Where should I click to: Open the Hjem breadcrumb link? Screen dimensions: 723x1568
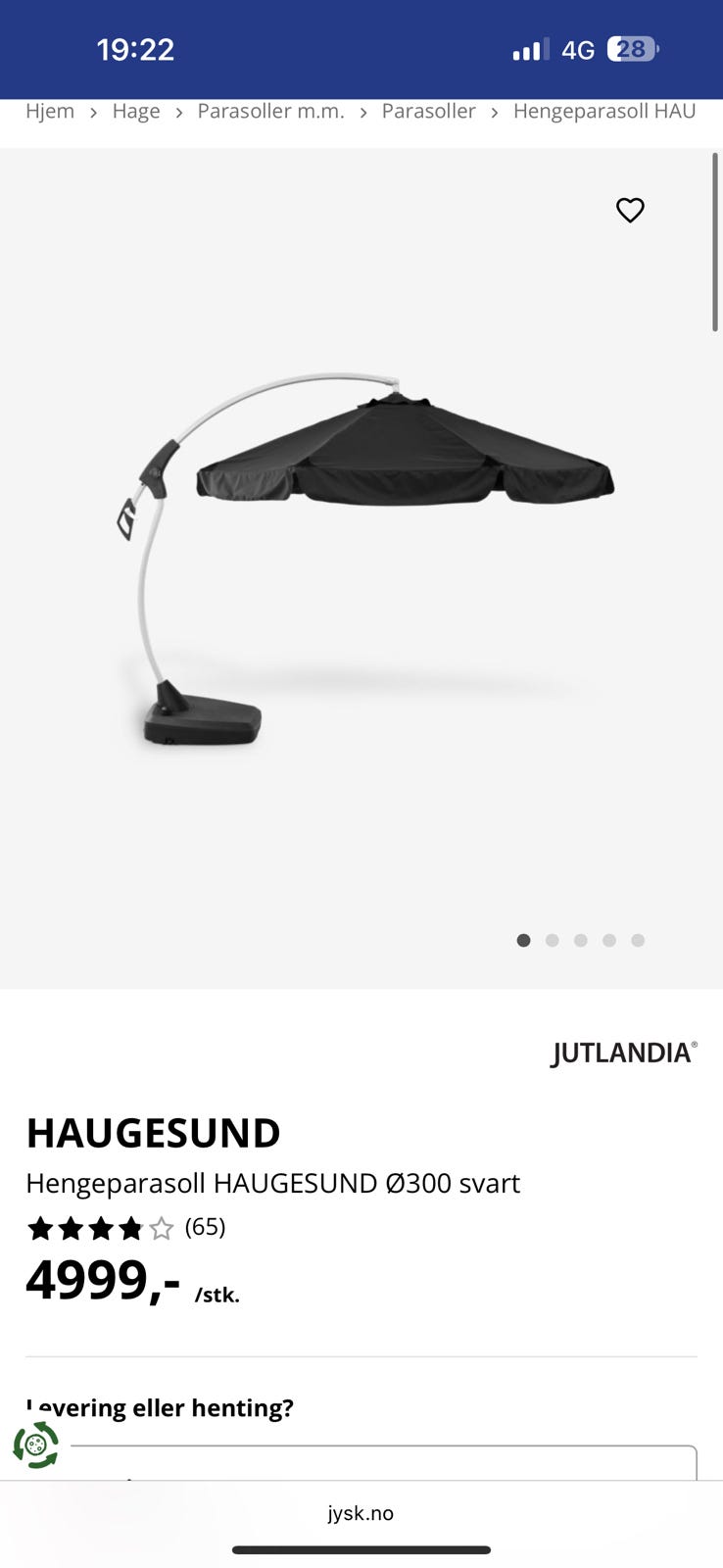pos(50,111)
